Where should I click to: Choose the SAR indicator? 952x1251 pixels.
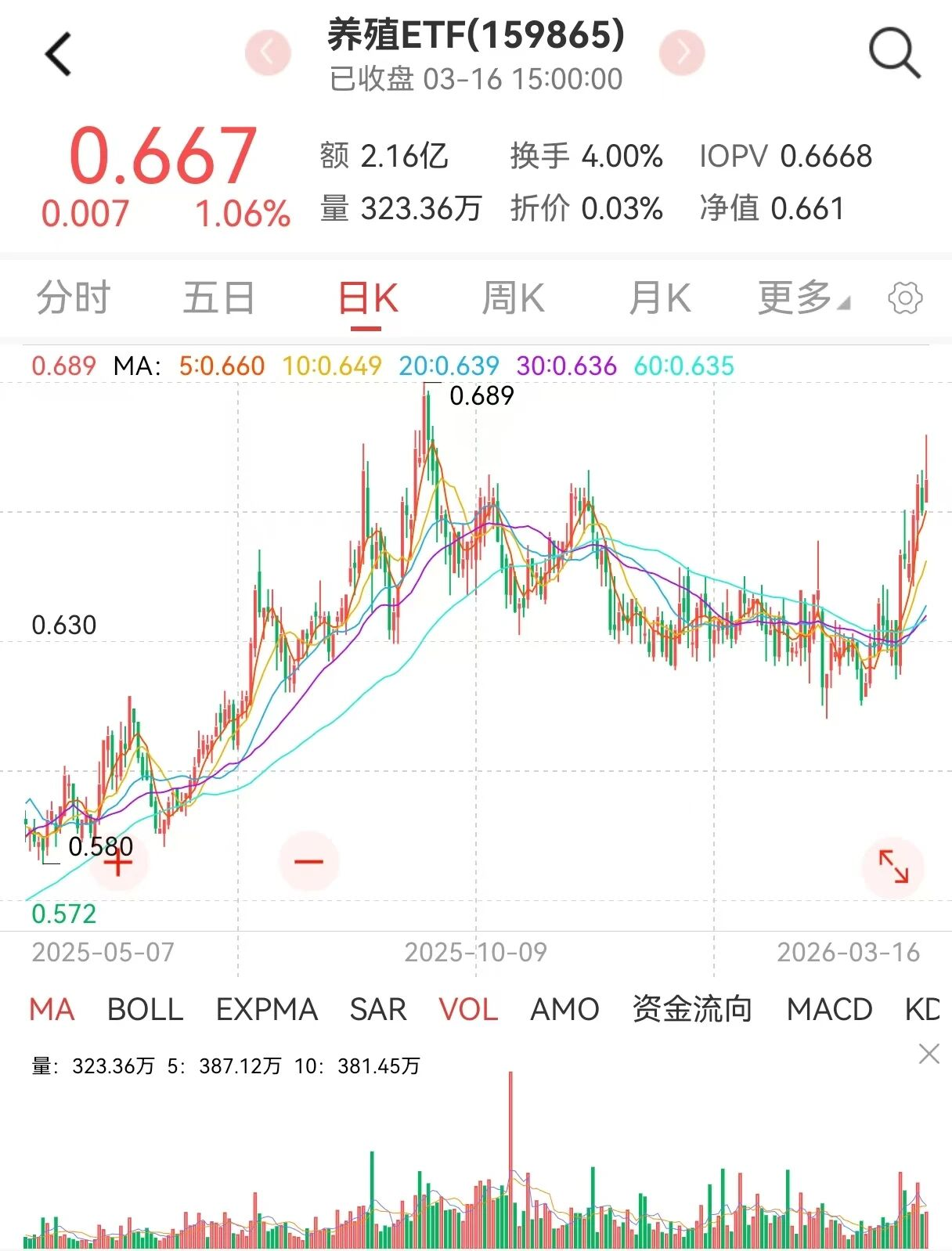pos(378,1010)
